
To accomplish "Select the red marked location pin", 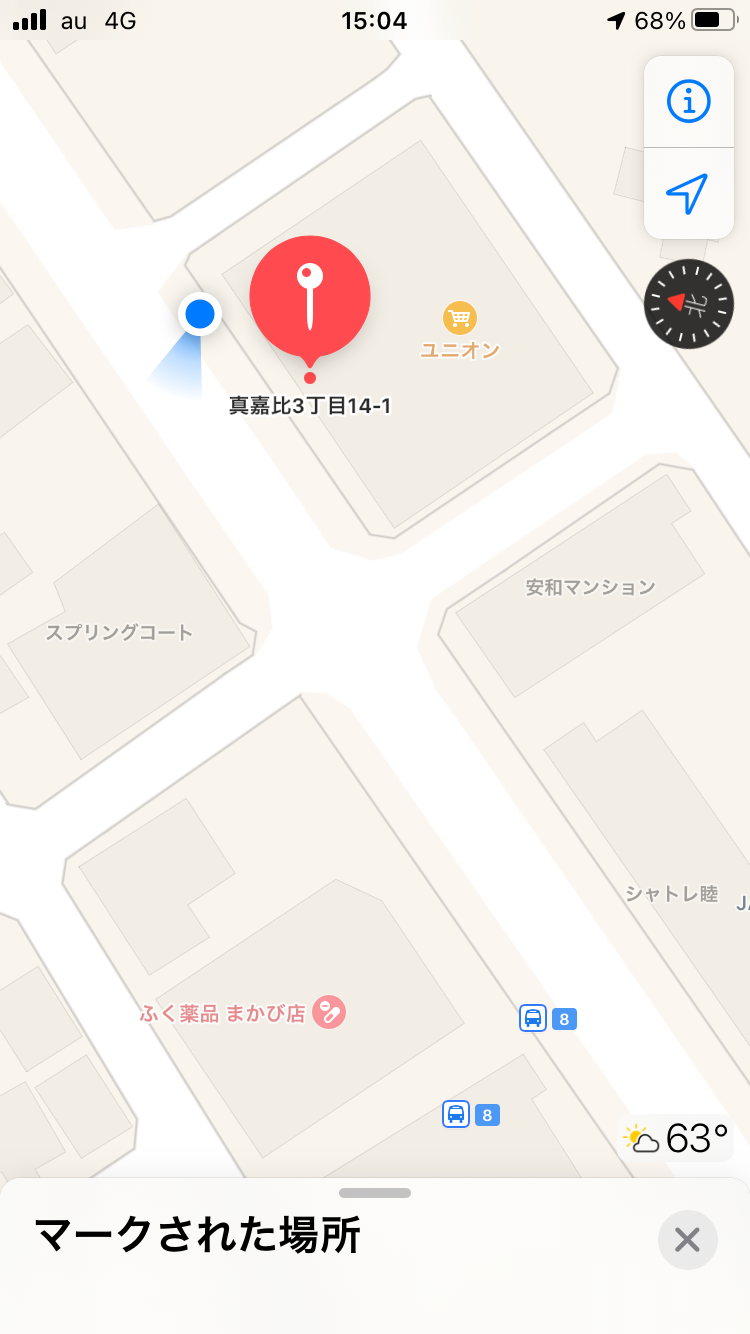I will [x=310, y=297].
